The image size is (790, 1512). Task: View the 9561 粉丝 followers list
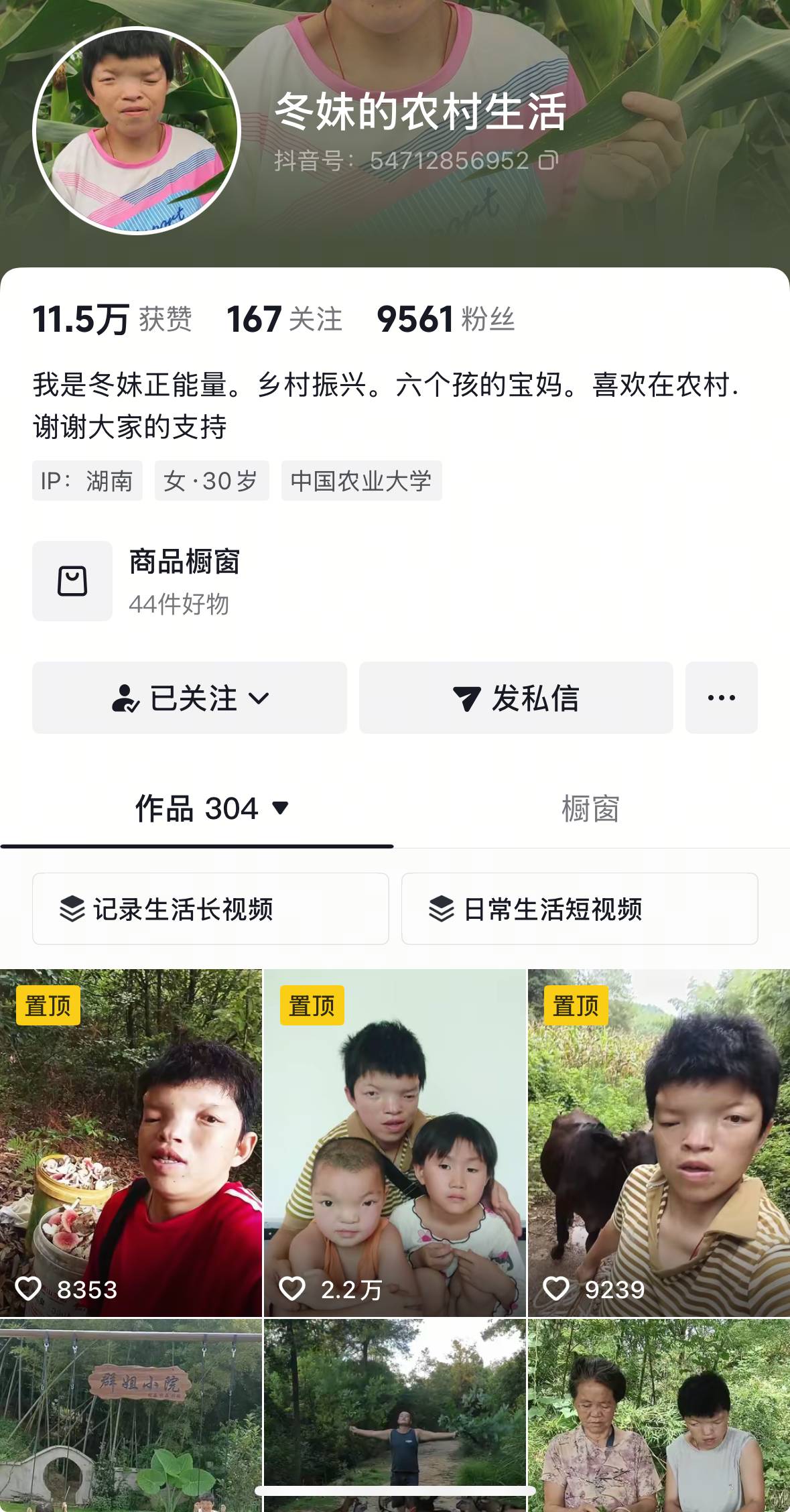point(446,319)
